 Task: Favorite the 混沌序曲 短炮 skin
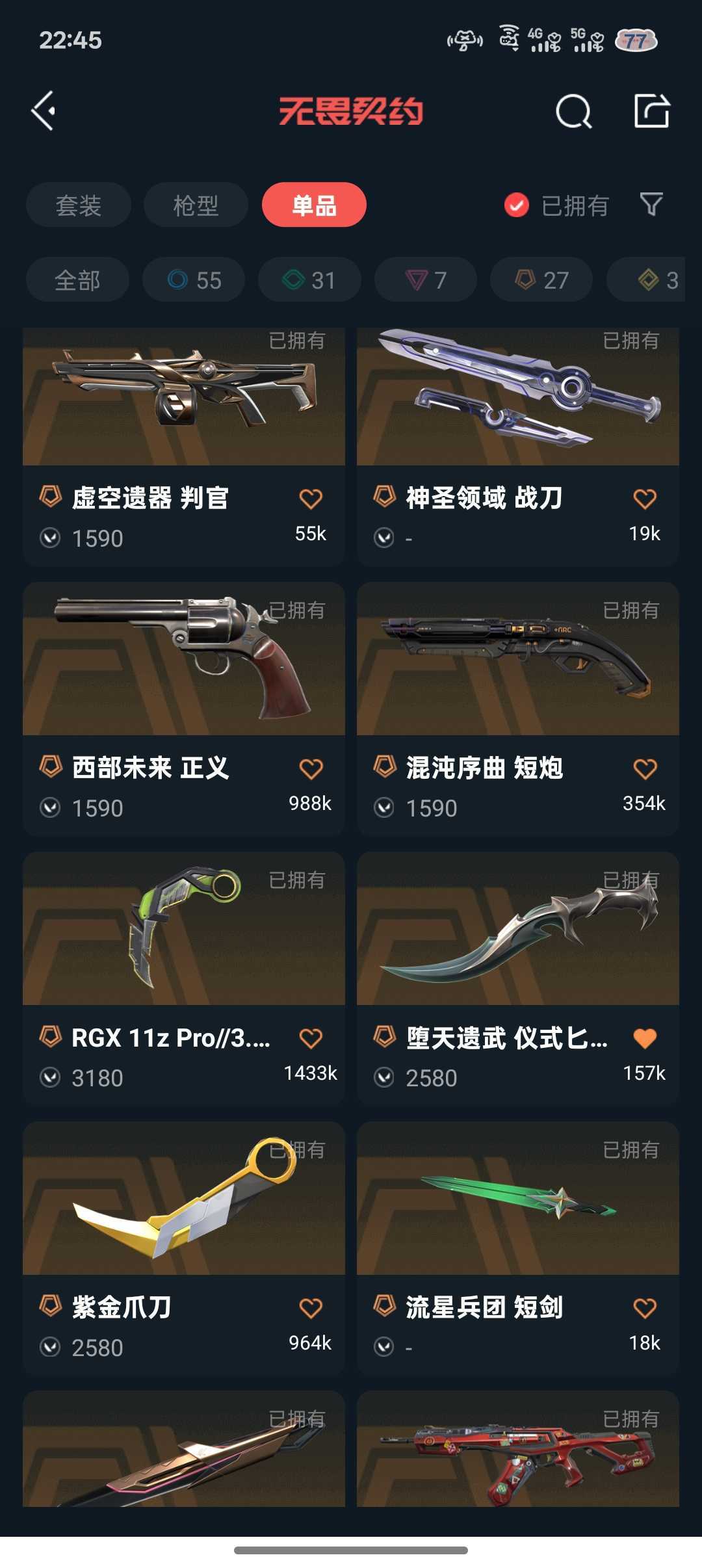tap(645, 769)
